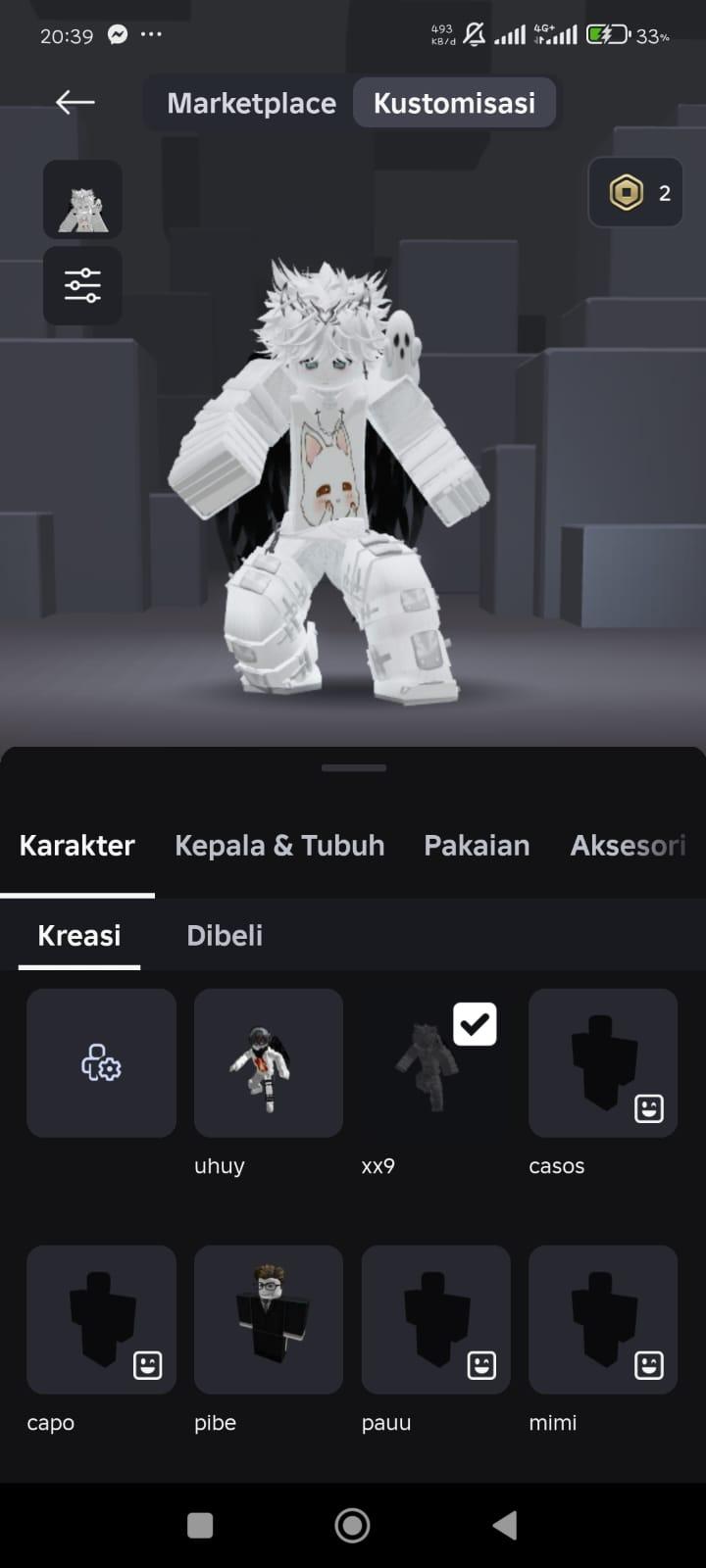706x1568 pixels.
Task: Switch to Kepala & Tubuh tab
Action: (x=279, y=846)
